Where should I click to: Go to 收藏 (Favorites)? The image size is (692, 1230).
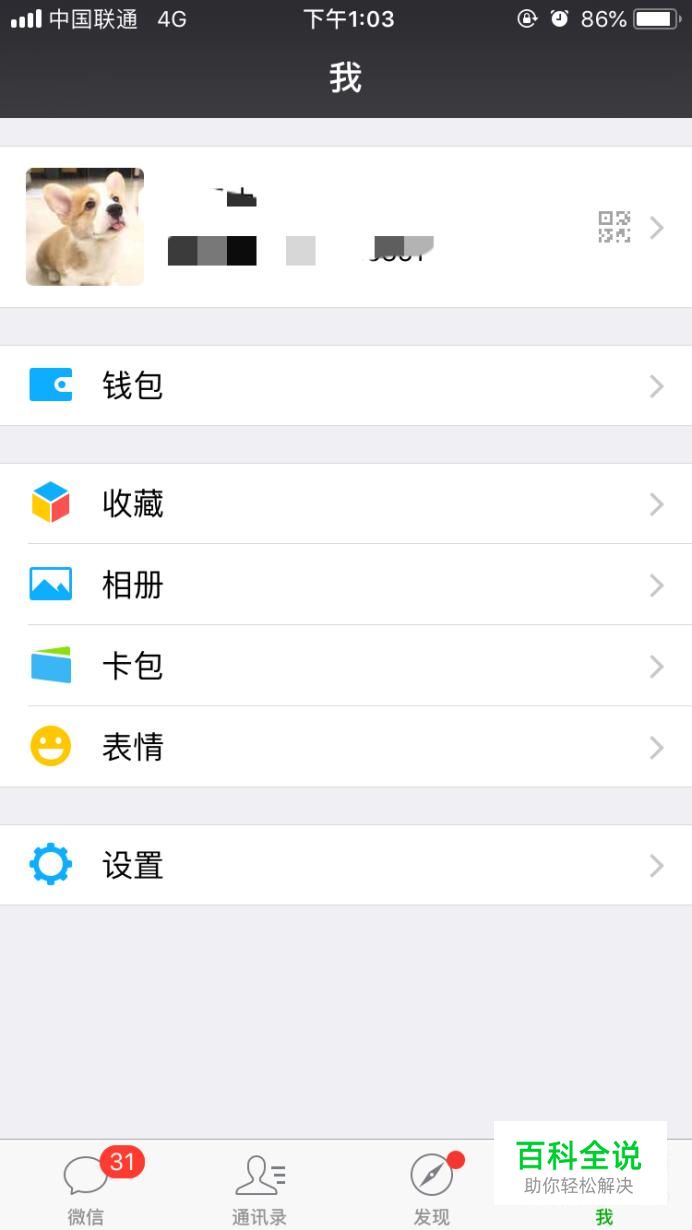[345, 504]
